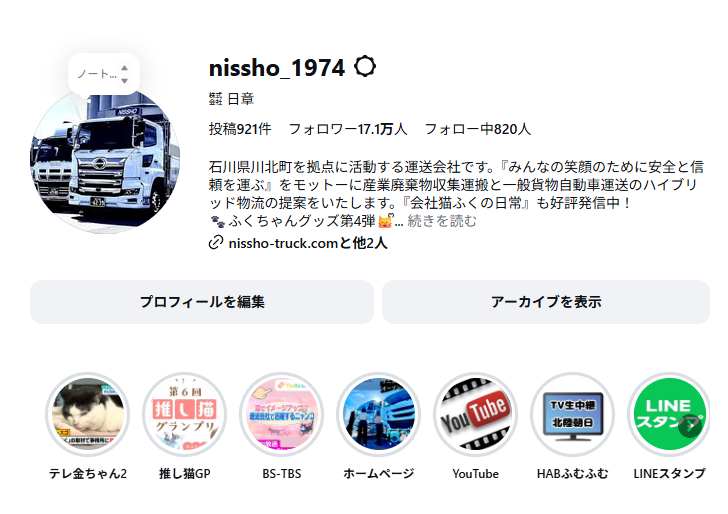Tap the プロフィールを編集 button
728x514 pixels.
pyautogui.click(x=201, y=302)
